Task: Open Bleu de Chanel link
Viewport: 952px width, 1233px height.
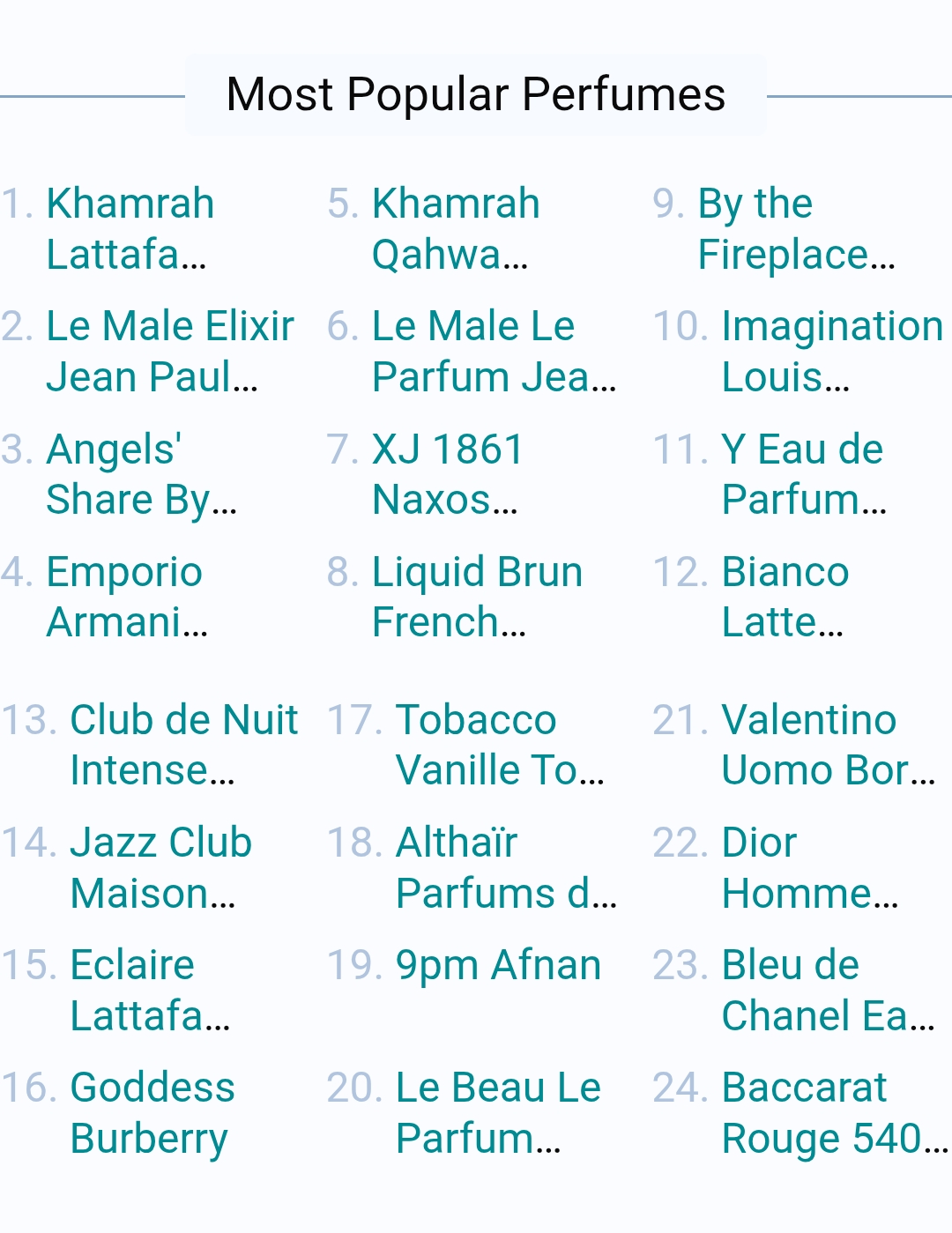Action: pos(826,990)
